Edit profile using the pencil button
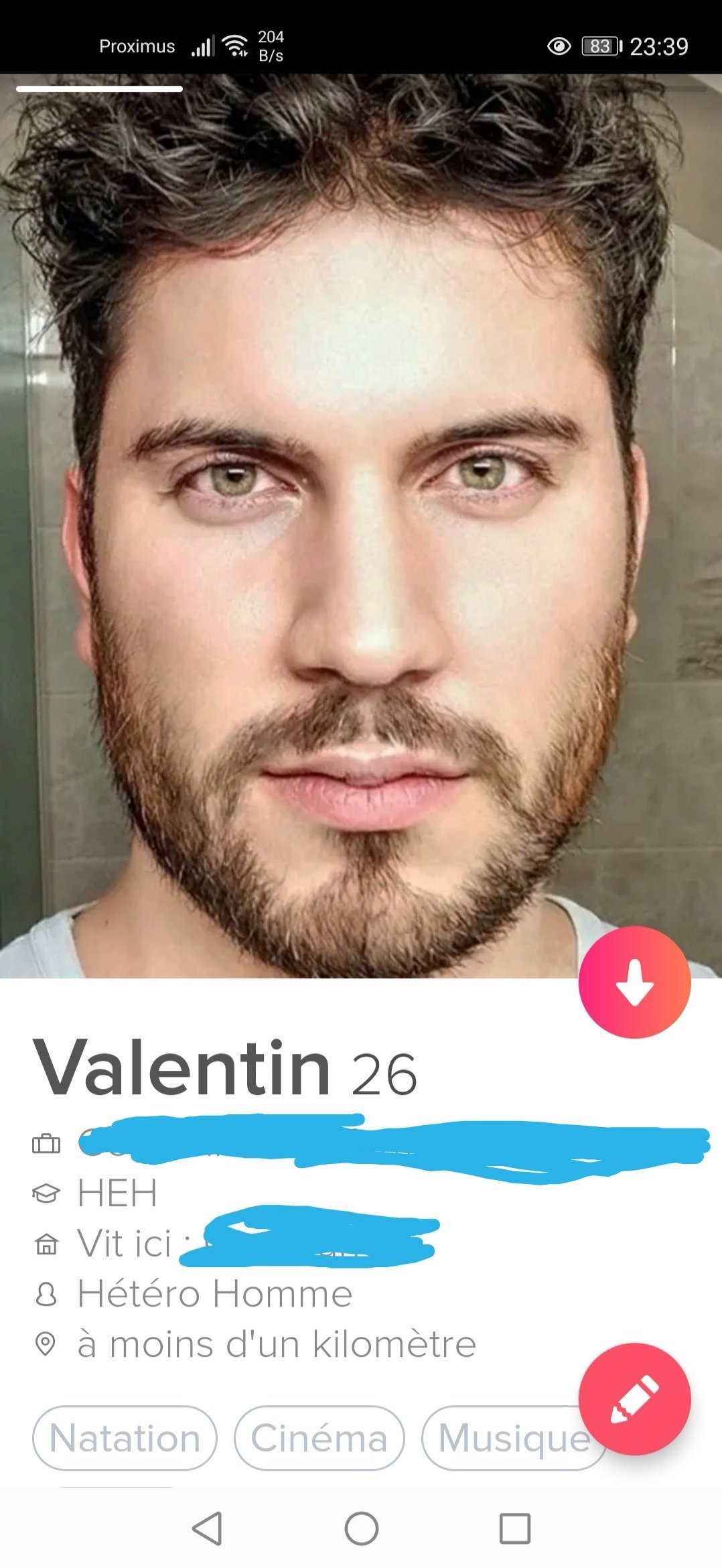 coord(634,1399)
